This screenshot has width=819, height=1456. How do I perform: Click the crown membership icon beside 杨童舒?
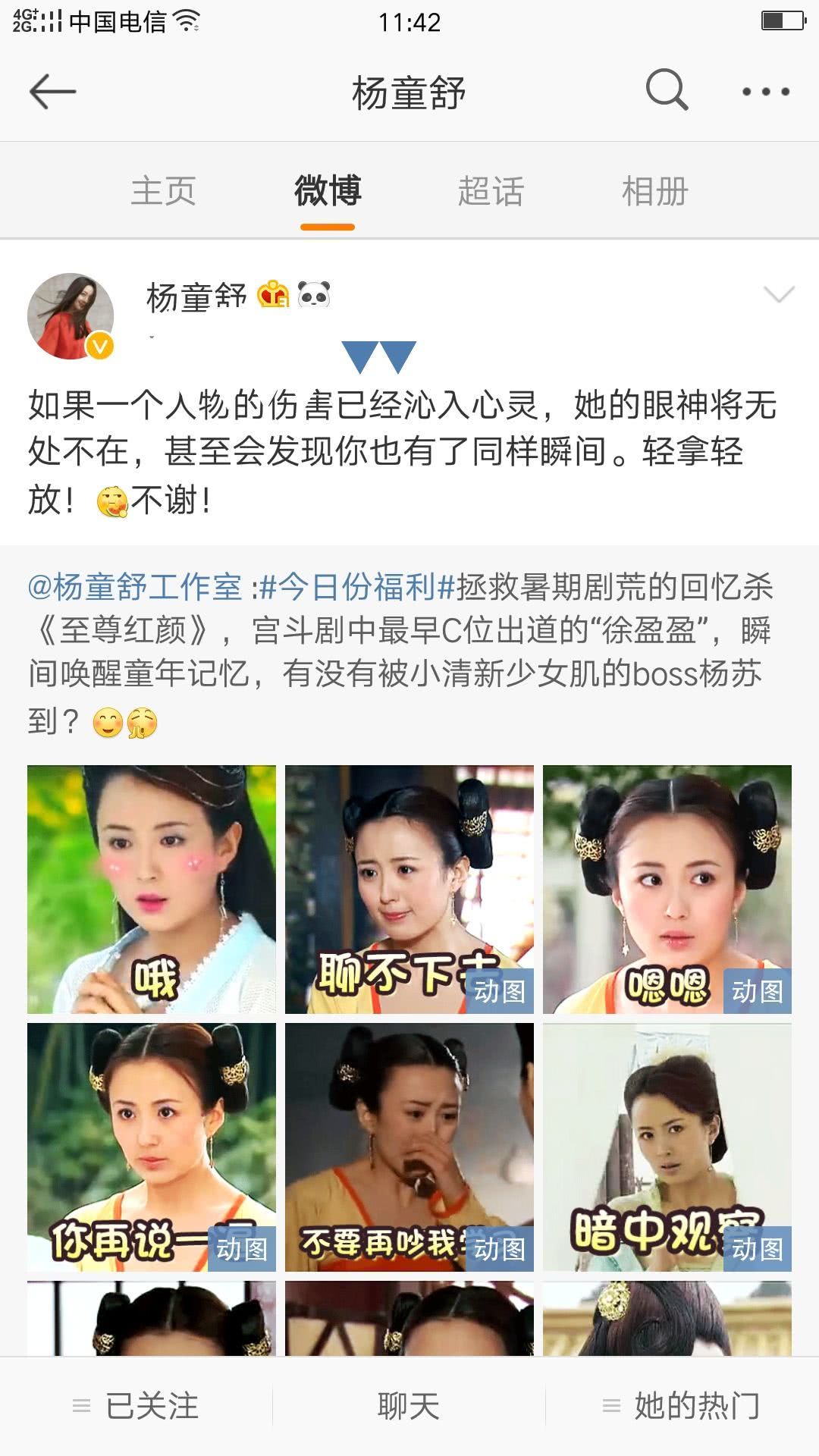tap(275, 296)
